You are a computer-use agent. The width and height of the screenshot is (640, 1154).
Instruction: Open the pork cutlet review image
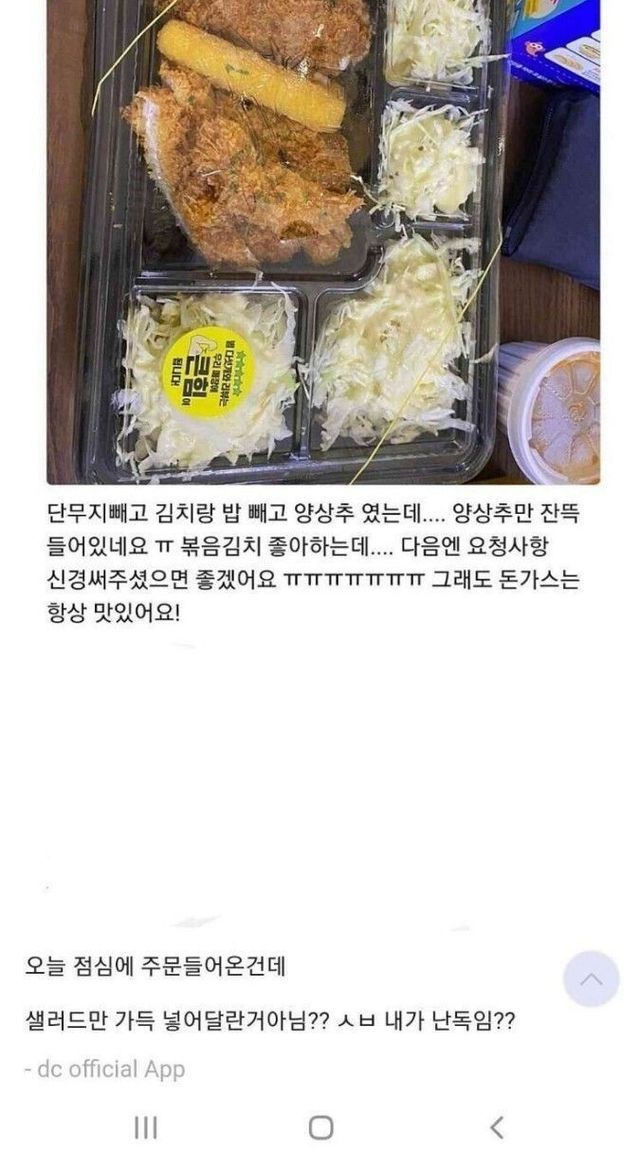[322, 240]
